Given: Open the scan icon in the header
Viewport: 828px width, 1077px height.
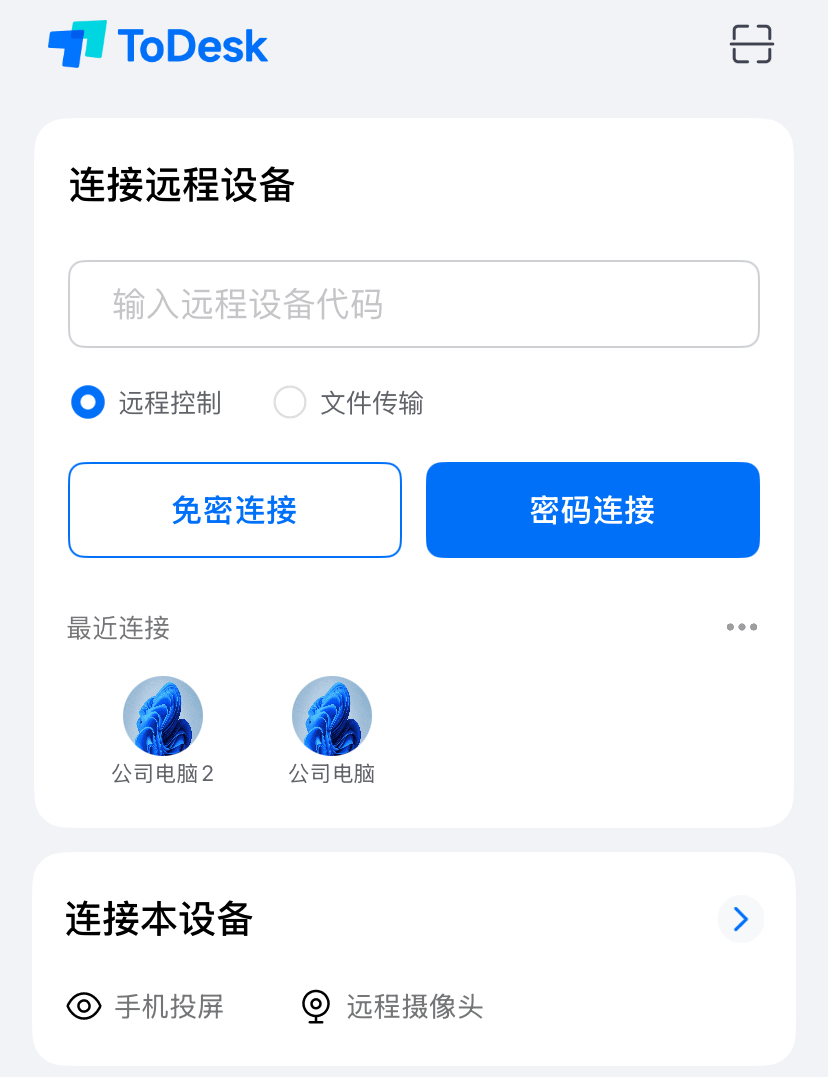Looking at the screenshot, I should point(752,44).
